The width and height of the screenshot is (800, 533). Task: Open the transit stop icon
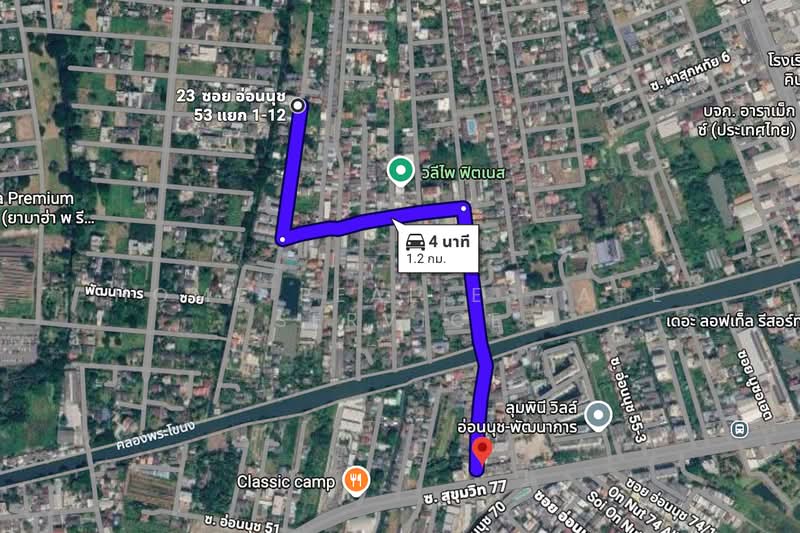point(739,429)
